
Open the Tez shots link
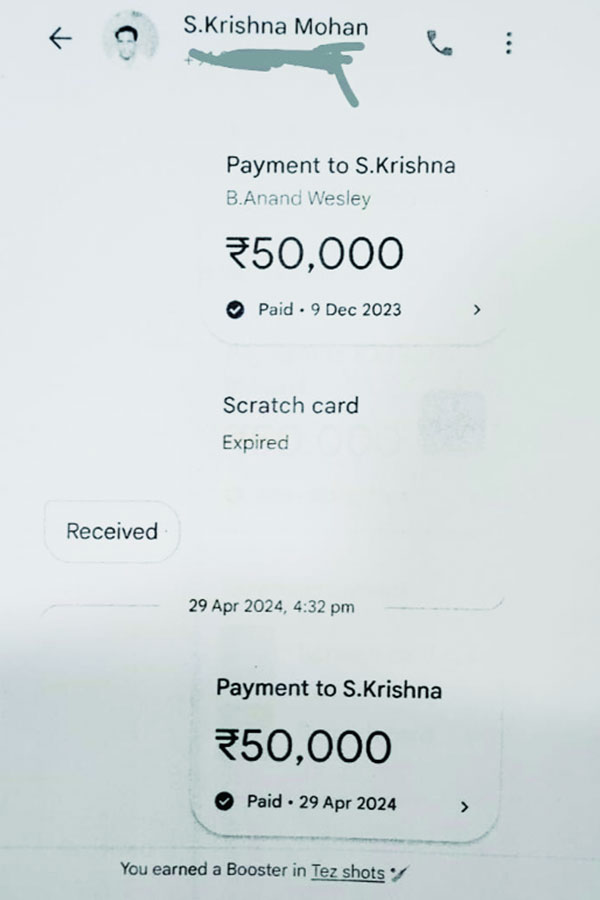[x=348, y=872]
